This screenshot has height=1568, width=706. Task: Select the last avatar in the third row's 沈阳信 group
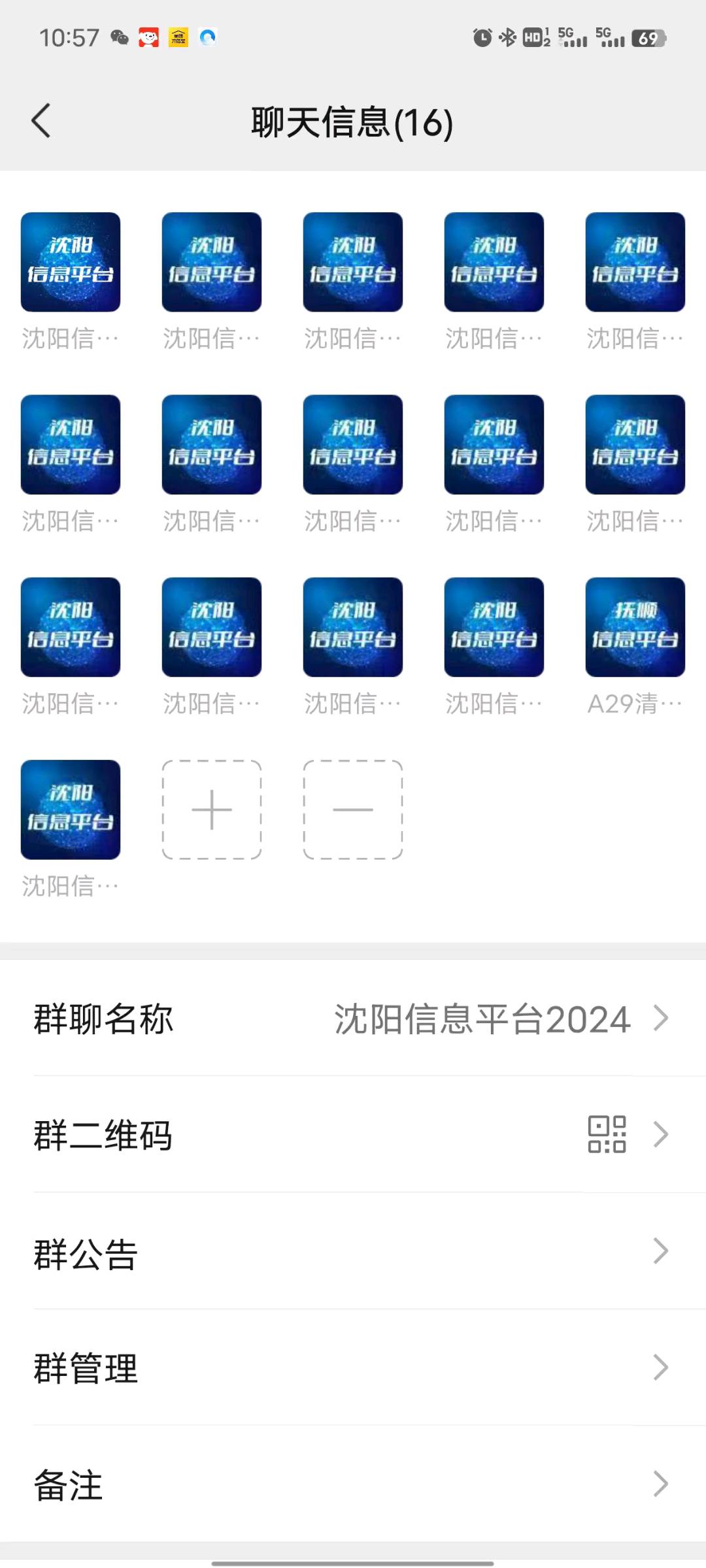(494, 627)
